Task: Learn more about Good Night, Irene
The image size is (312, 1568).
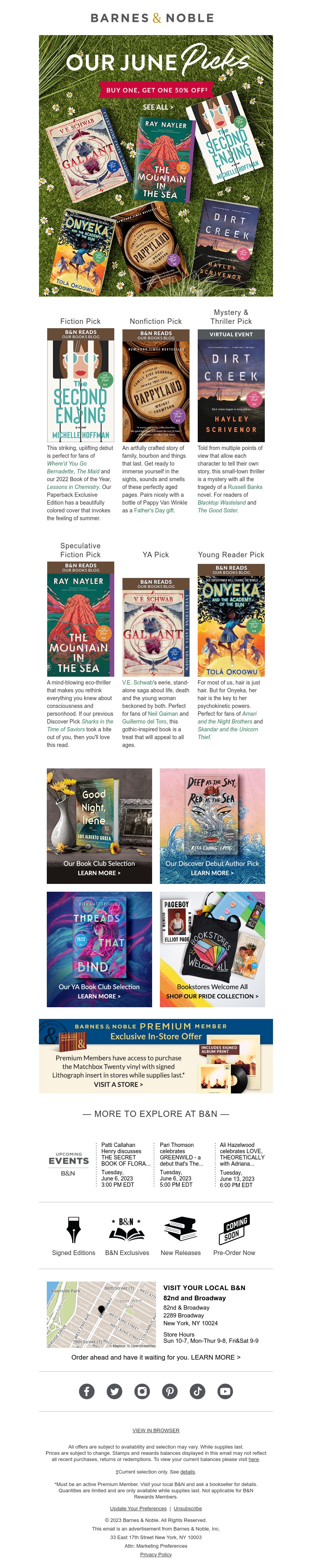Action: [x=99, y=872]
